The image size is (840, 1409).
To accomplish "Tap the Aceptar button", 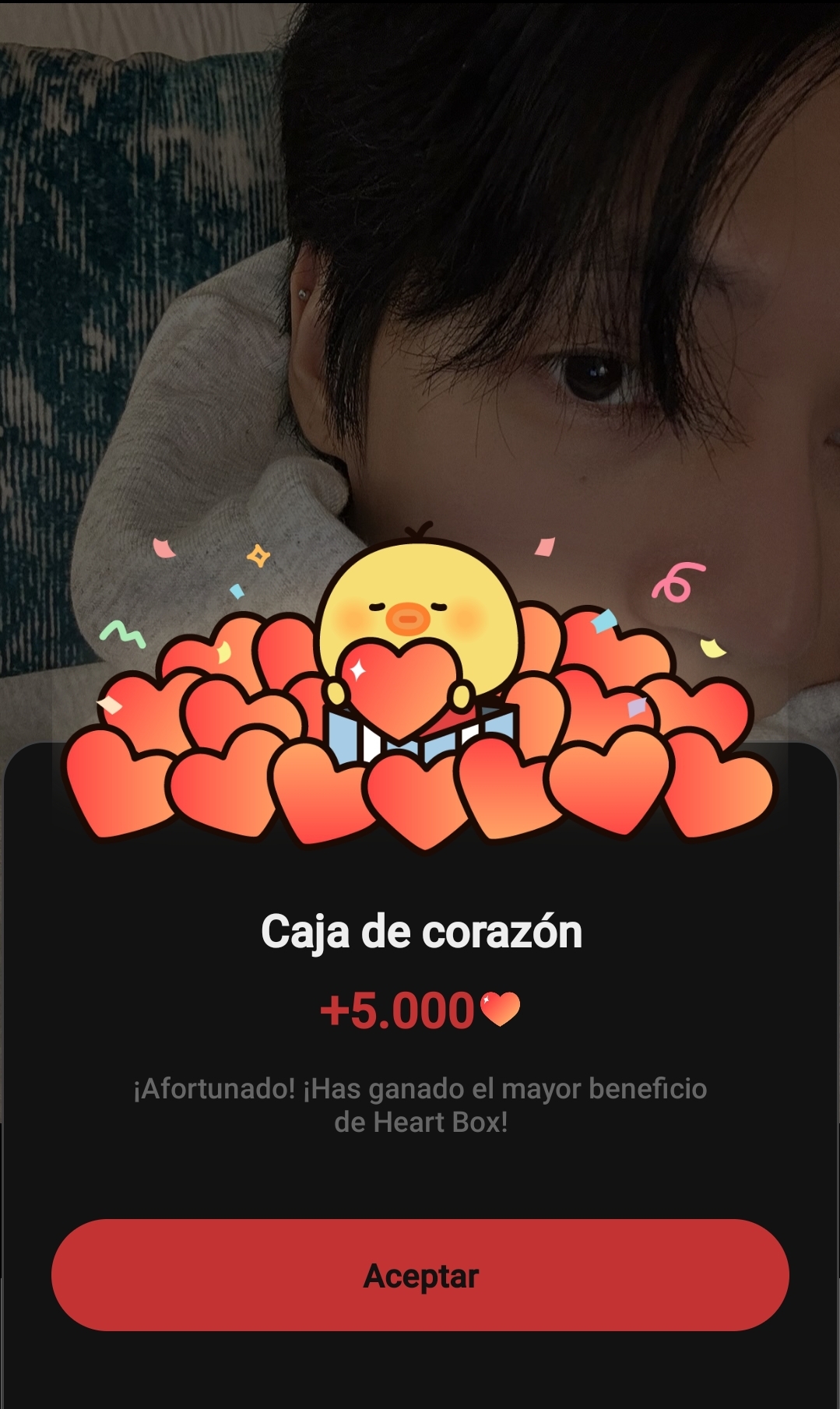I will [420, 1275].
